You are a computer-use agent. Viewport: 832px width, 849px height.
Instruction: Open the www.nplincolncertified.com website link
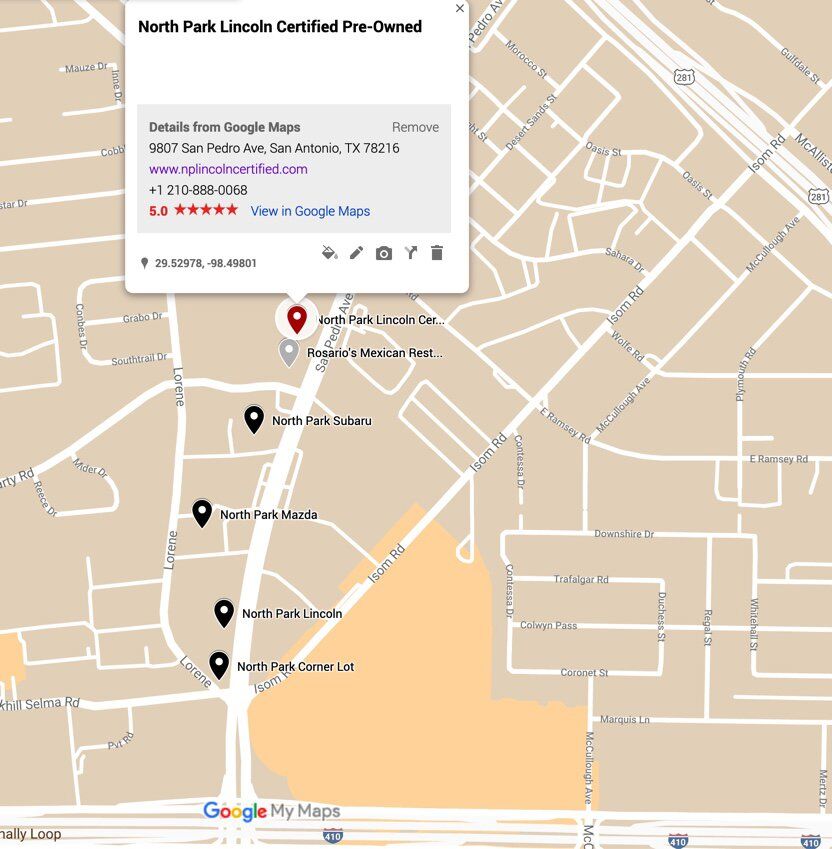click(228, 169)
